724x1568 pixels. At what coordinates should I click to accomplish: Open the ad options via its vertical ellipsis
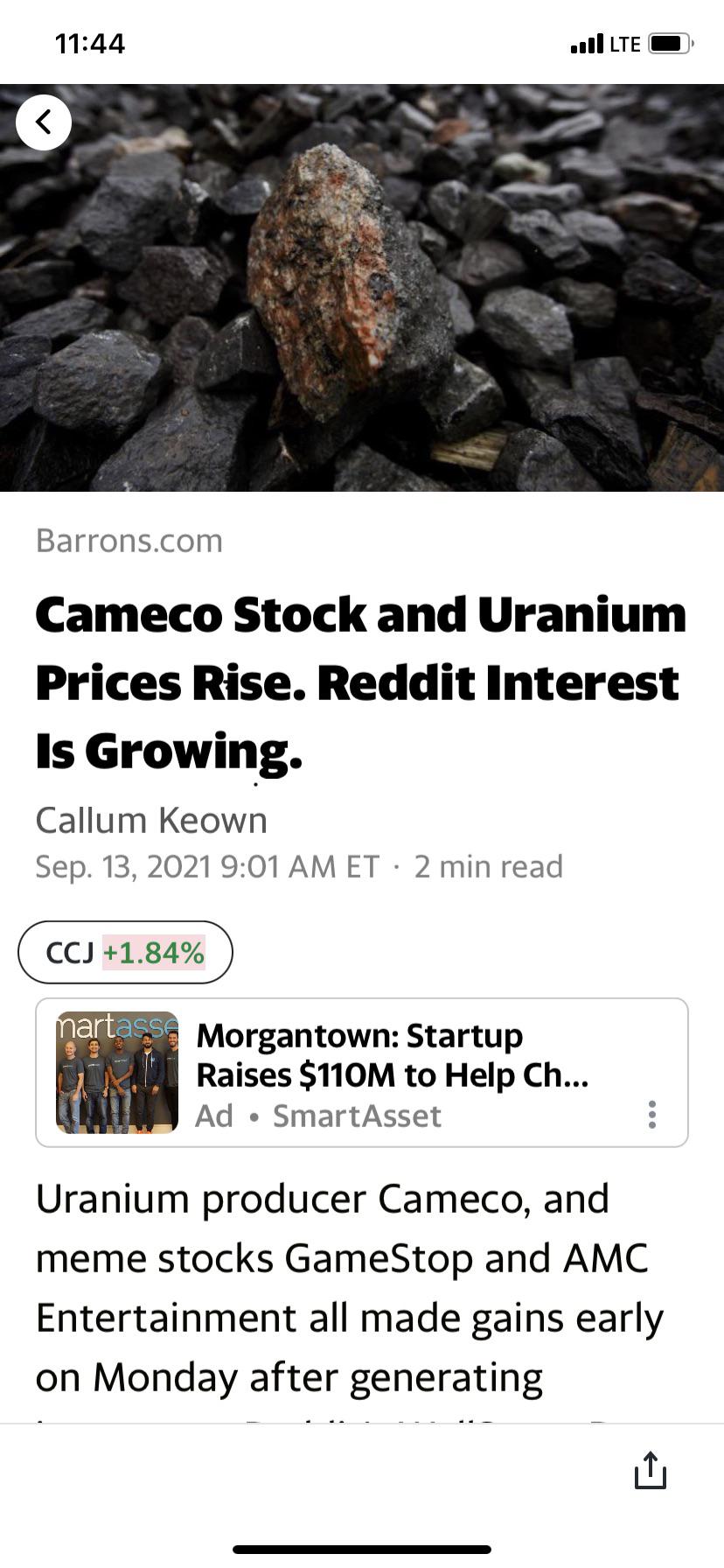(651, 1115)
